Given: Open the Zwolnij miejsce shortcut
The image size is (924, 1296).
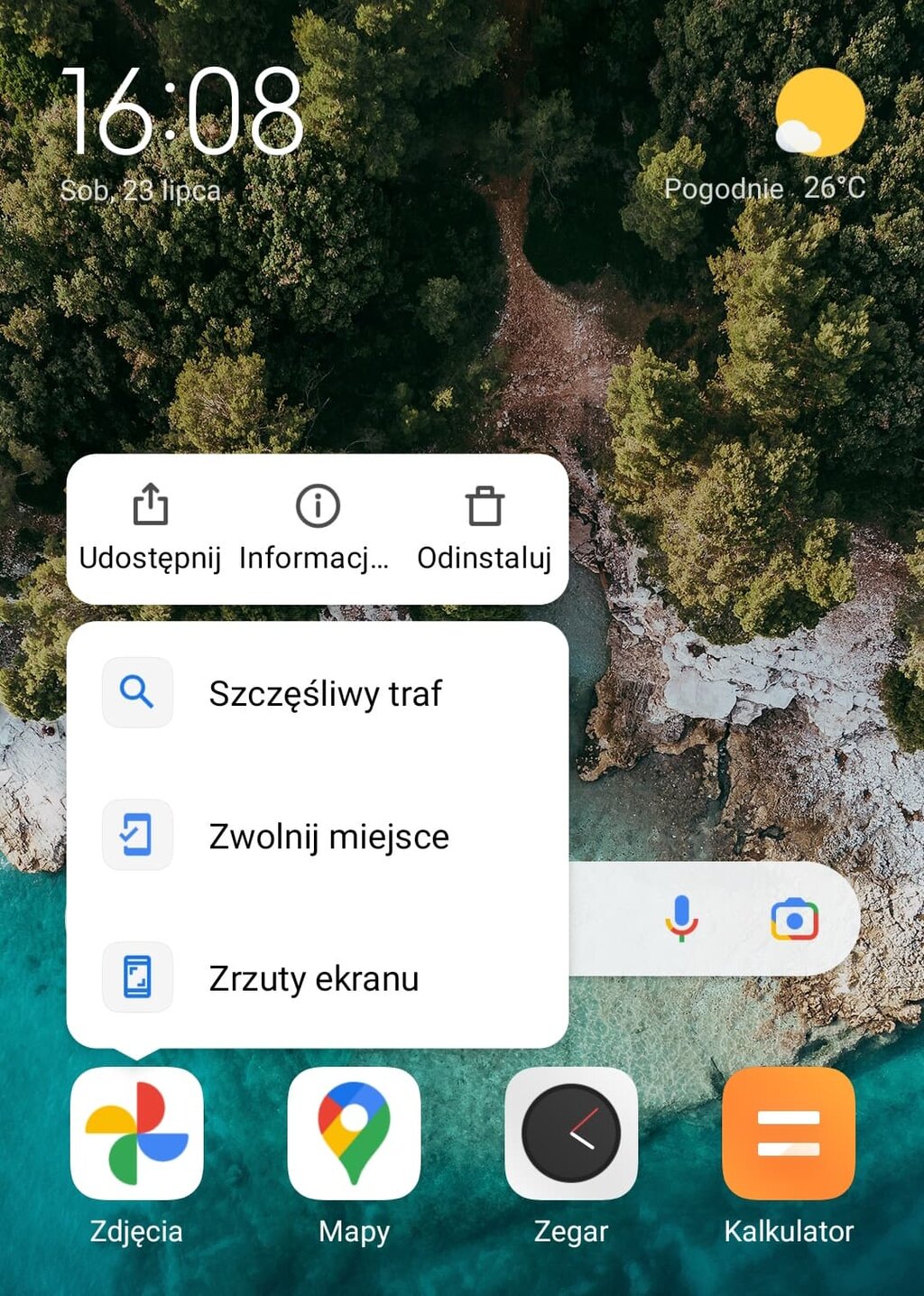Looking at the screenshot, I should [317, 836].
